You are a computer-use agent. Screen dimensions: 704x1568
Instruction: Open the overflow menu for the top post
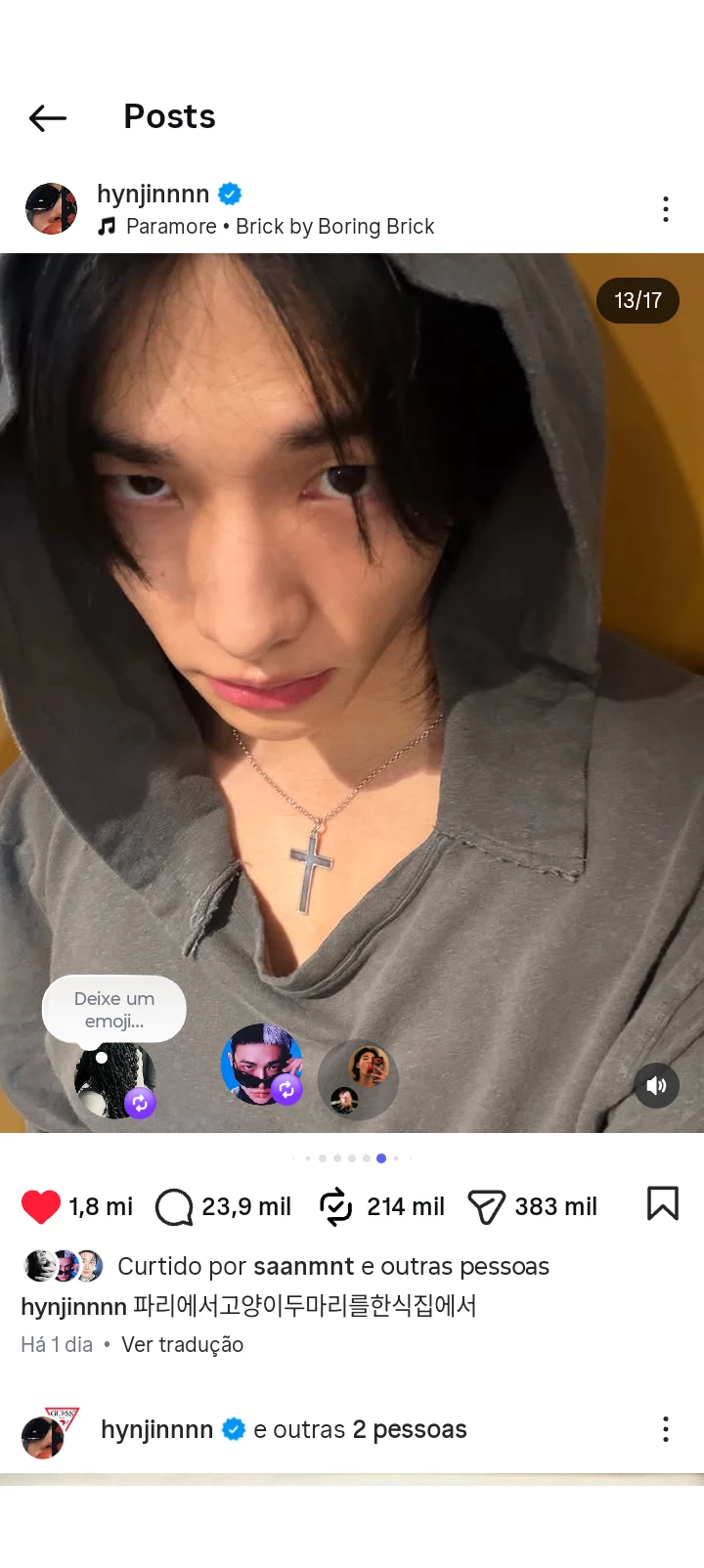pos(666,209)
